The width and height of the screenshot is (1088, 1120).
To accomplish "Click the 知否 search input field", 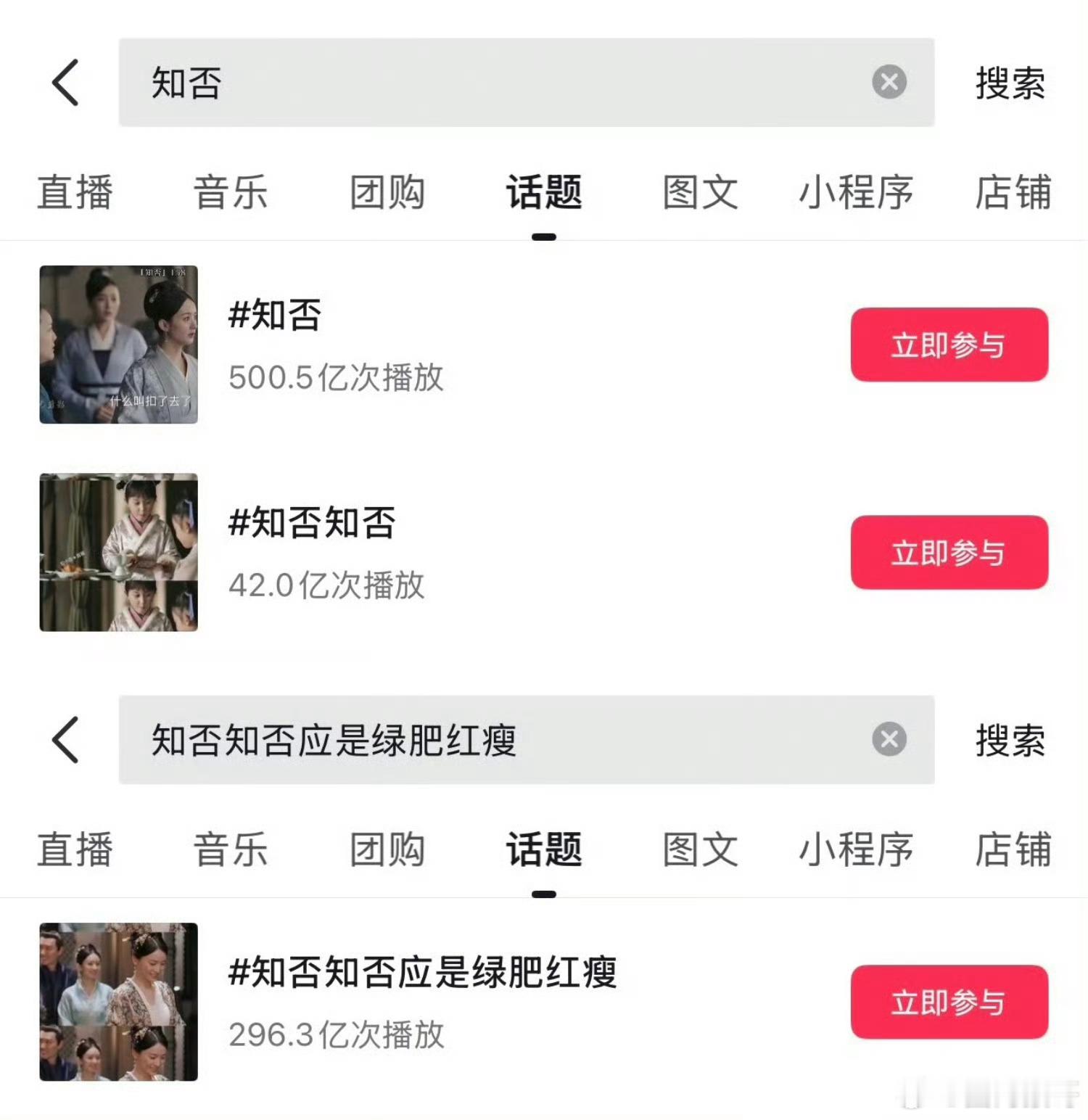I will coord(435,82).
